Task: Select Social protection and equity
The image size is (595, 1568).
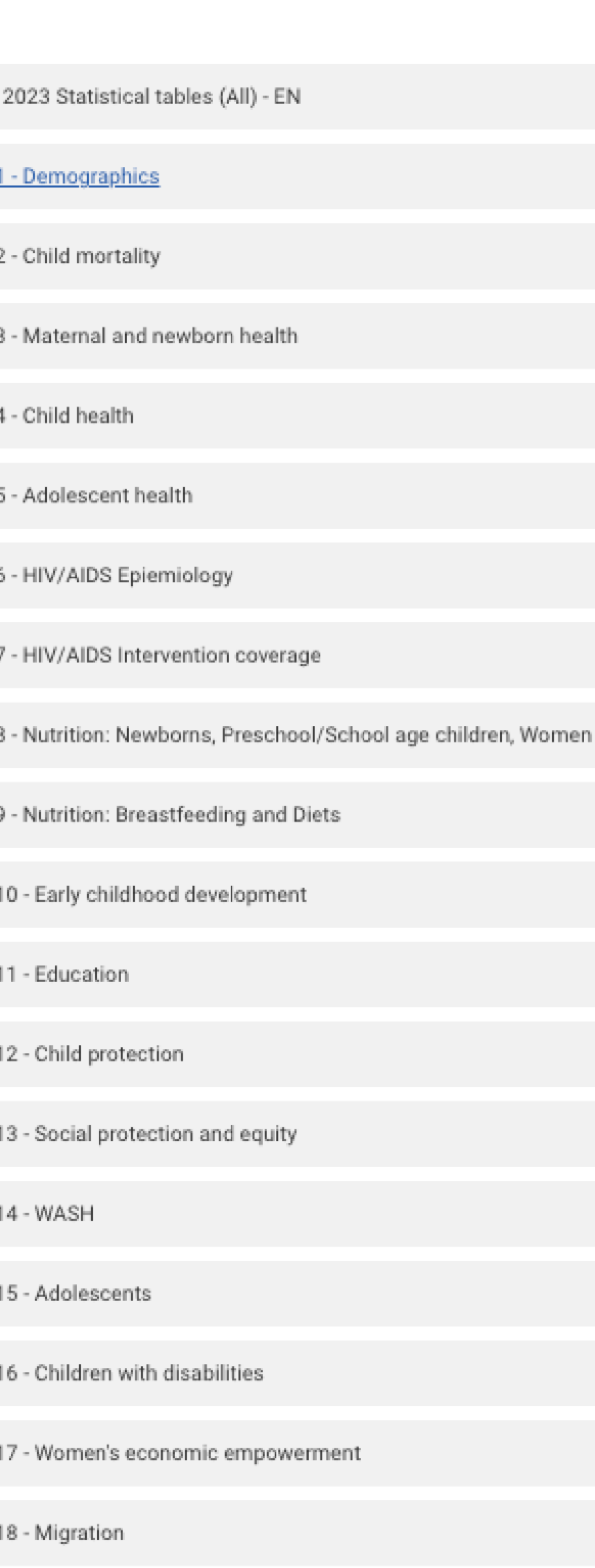Action: 149,1134
